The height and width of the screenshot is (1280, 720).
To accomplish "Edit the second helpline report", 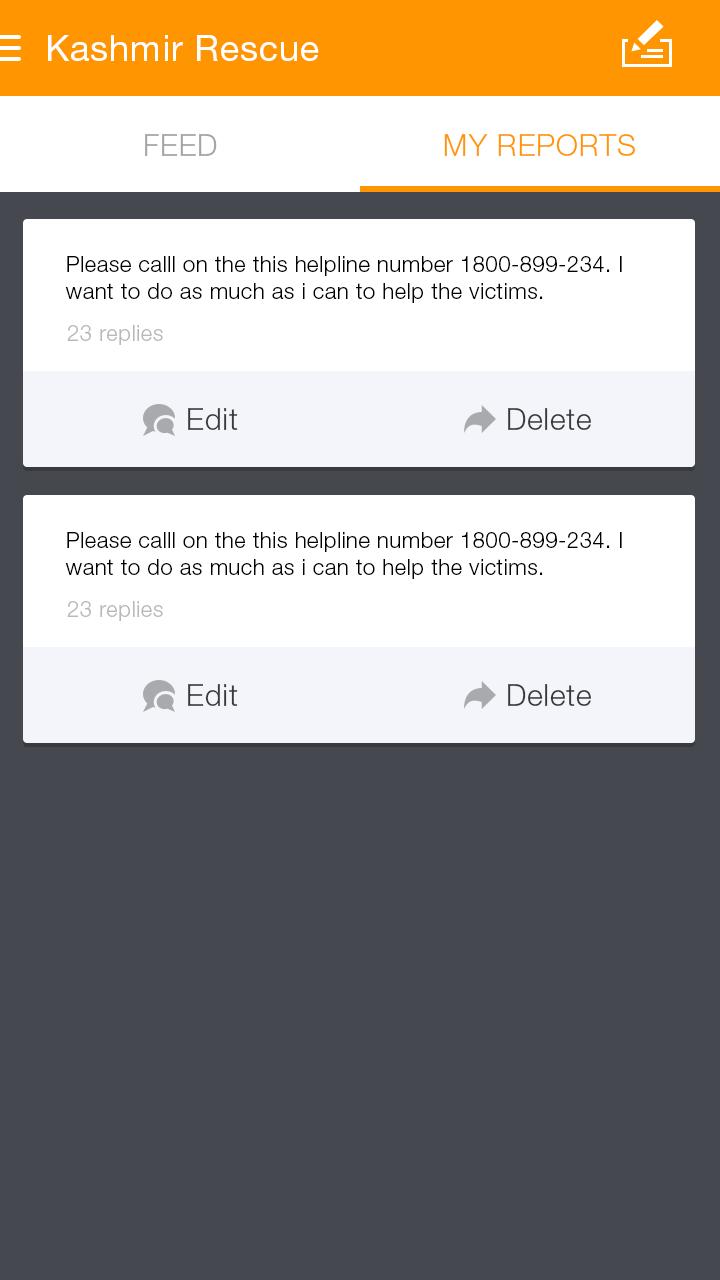I will coord(191,696).
